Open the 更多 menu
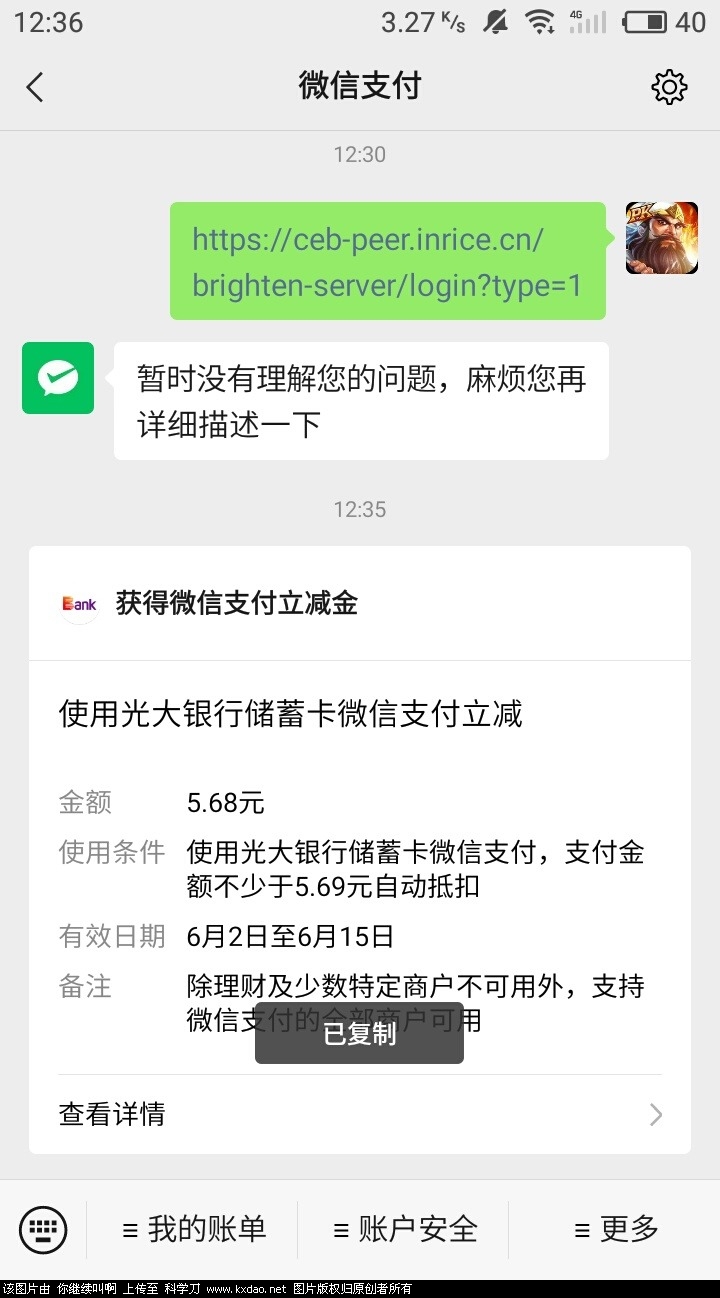 tap(616, 1229)
